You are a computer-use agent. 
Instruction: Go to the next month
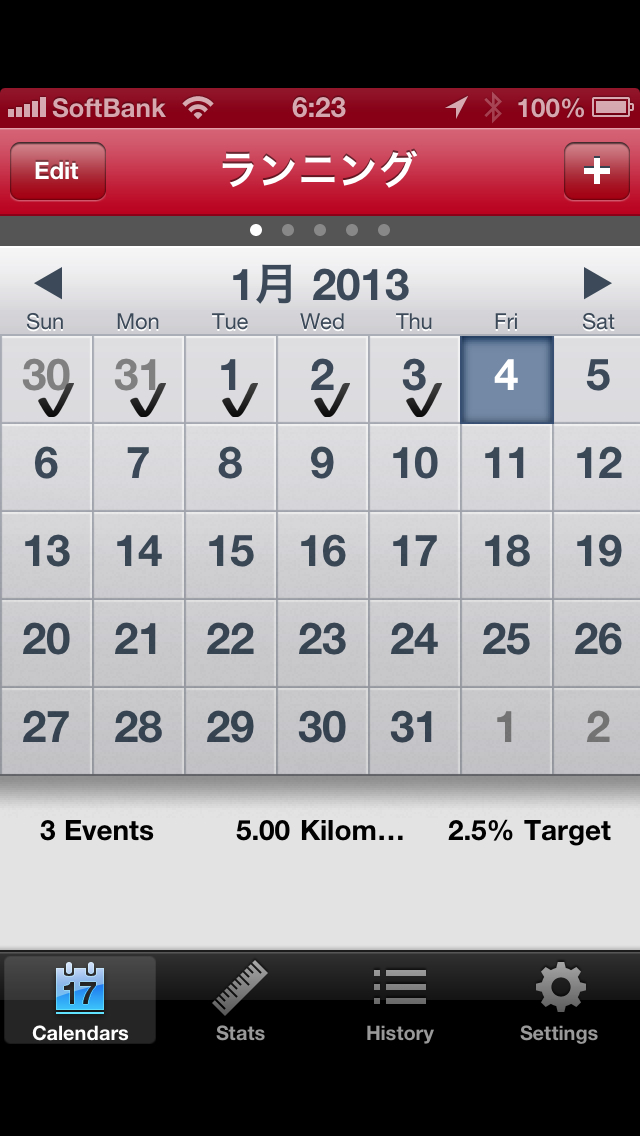click(x=597, y=284)
